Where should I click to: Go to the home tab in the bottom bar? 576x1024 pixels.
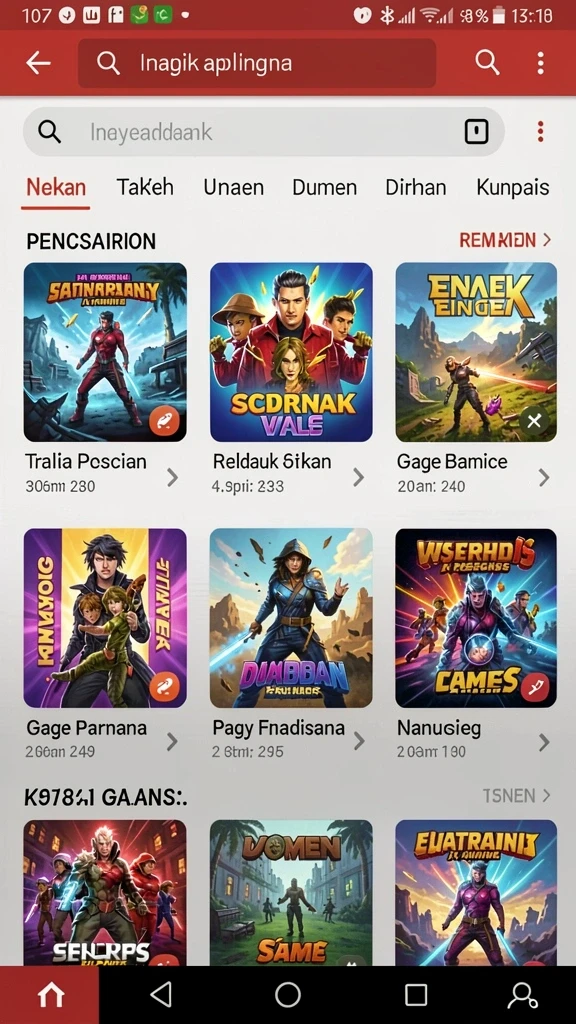[x=50, y=995]
